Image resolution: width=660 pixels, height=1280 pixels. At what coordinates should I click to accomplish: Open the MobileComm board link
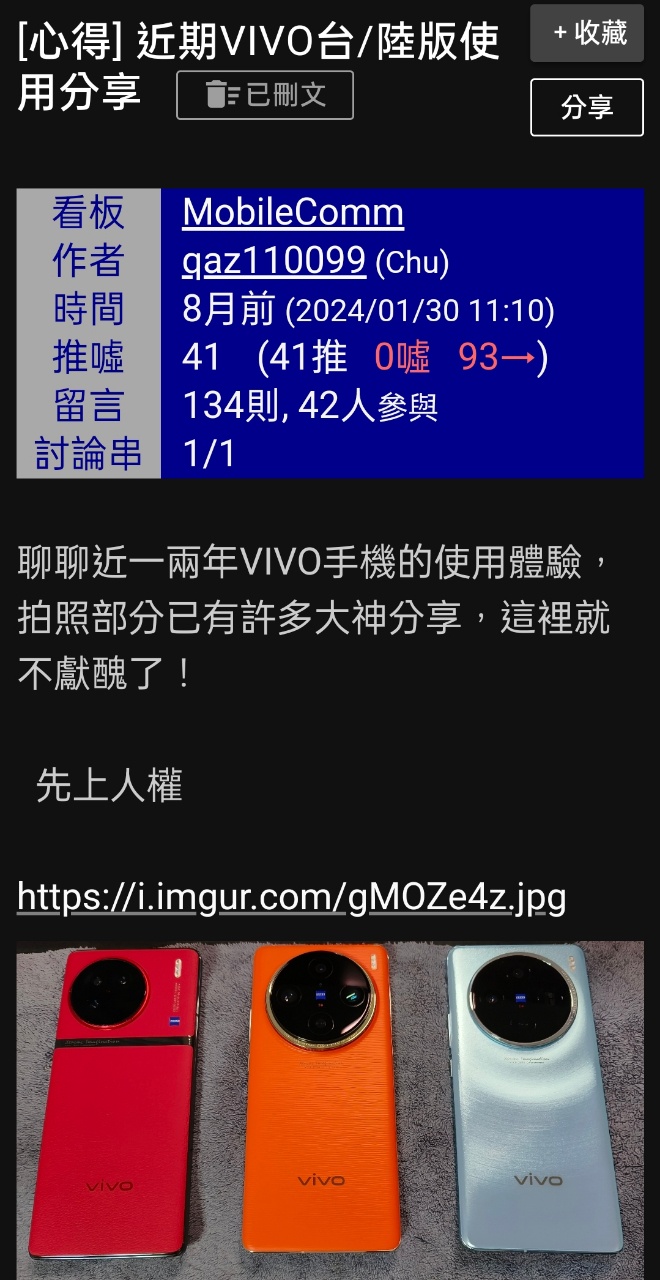(x=293, y=213)
